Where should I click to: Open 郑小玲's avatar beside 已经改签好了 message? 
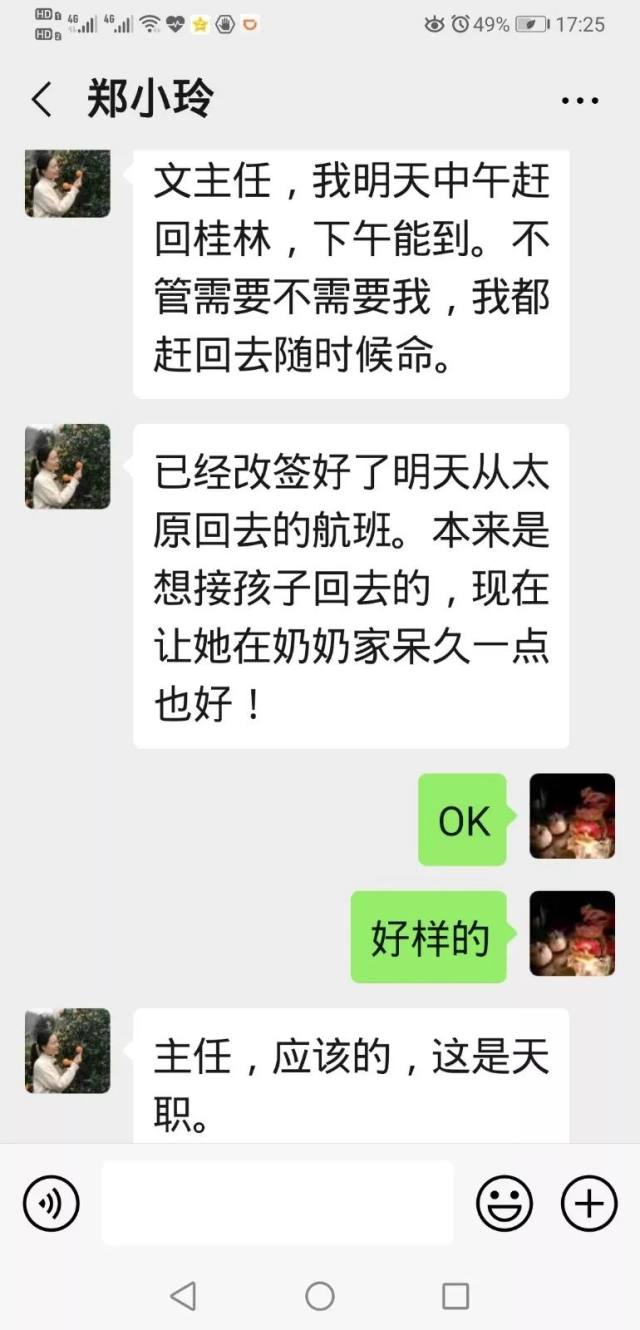pyautogui.click(x=68, y=466)
